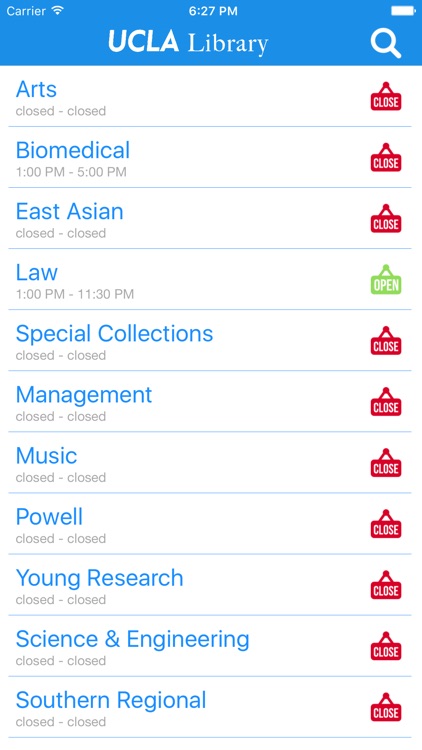
Task: Open the Young Research library
Action: (211, 585)
